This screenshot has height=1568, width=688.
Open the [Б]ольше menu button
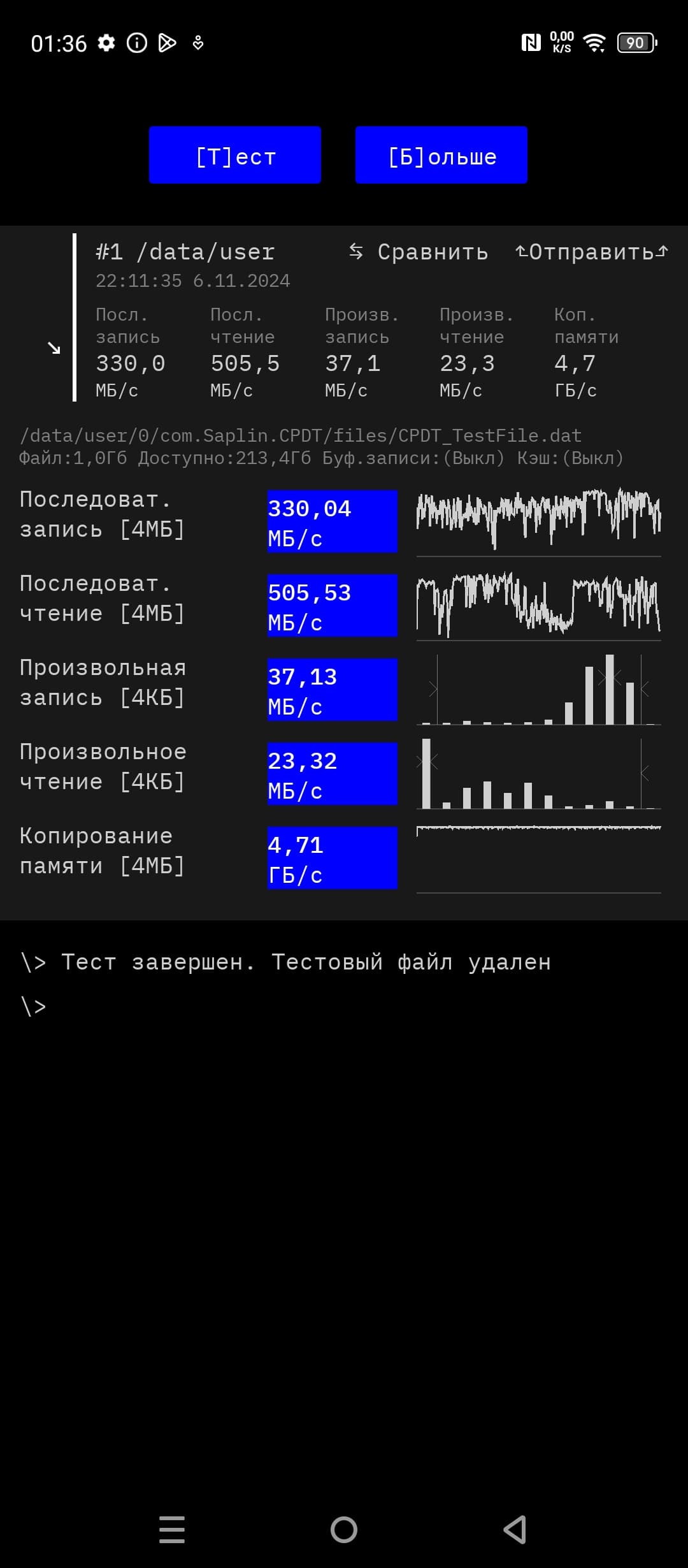tap(441, 156)
